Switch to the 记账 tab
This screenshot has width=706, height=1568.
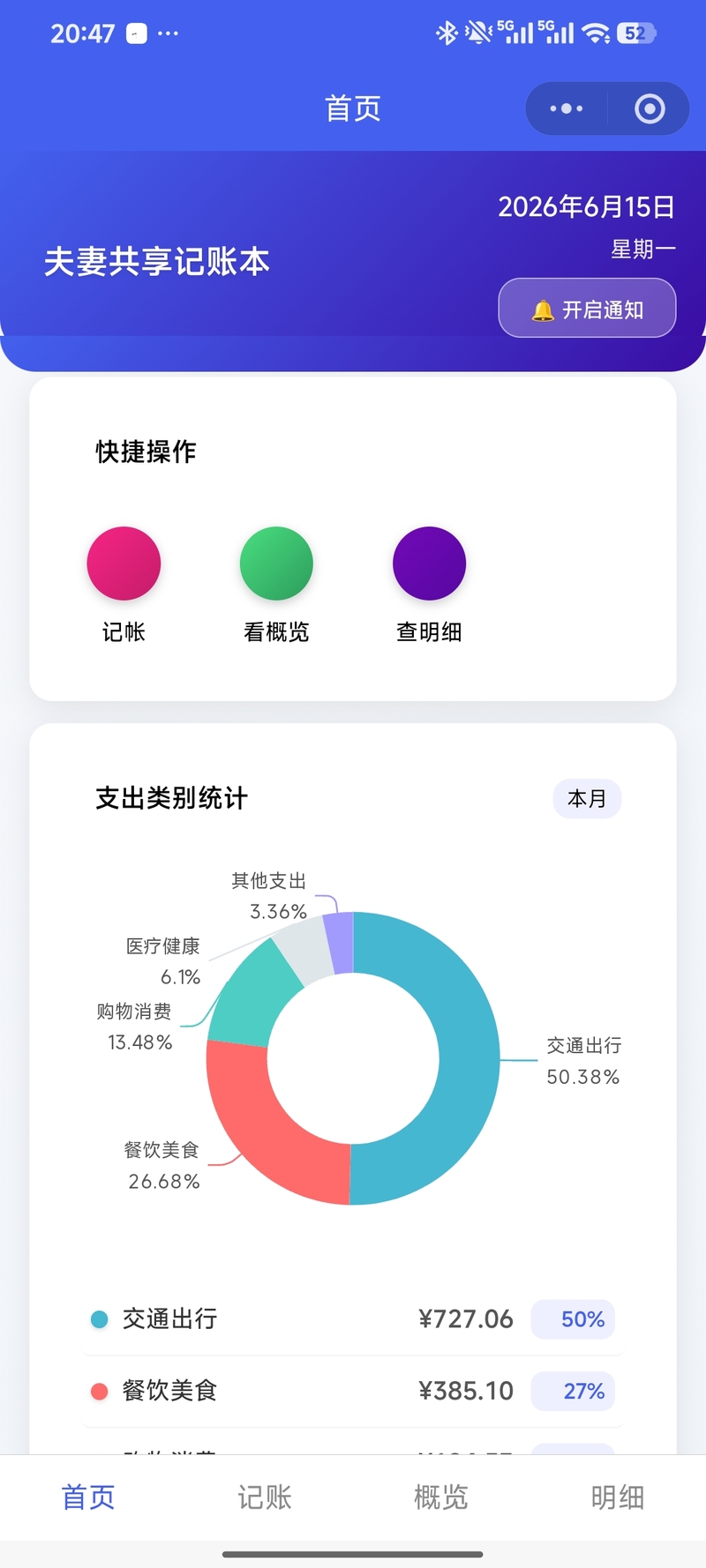click(265, 1497)
